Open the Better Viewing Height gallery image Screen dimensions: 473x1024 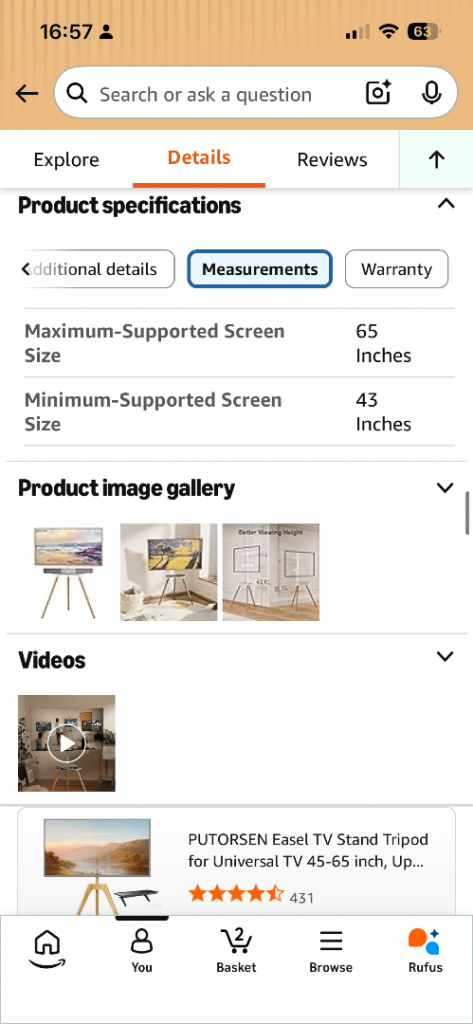[271, 571]
